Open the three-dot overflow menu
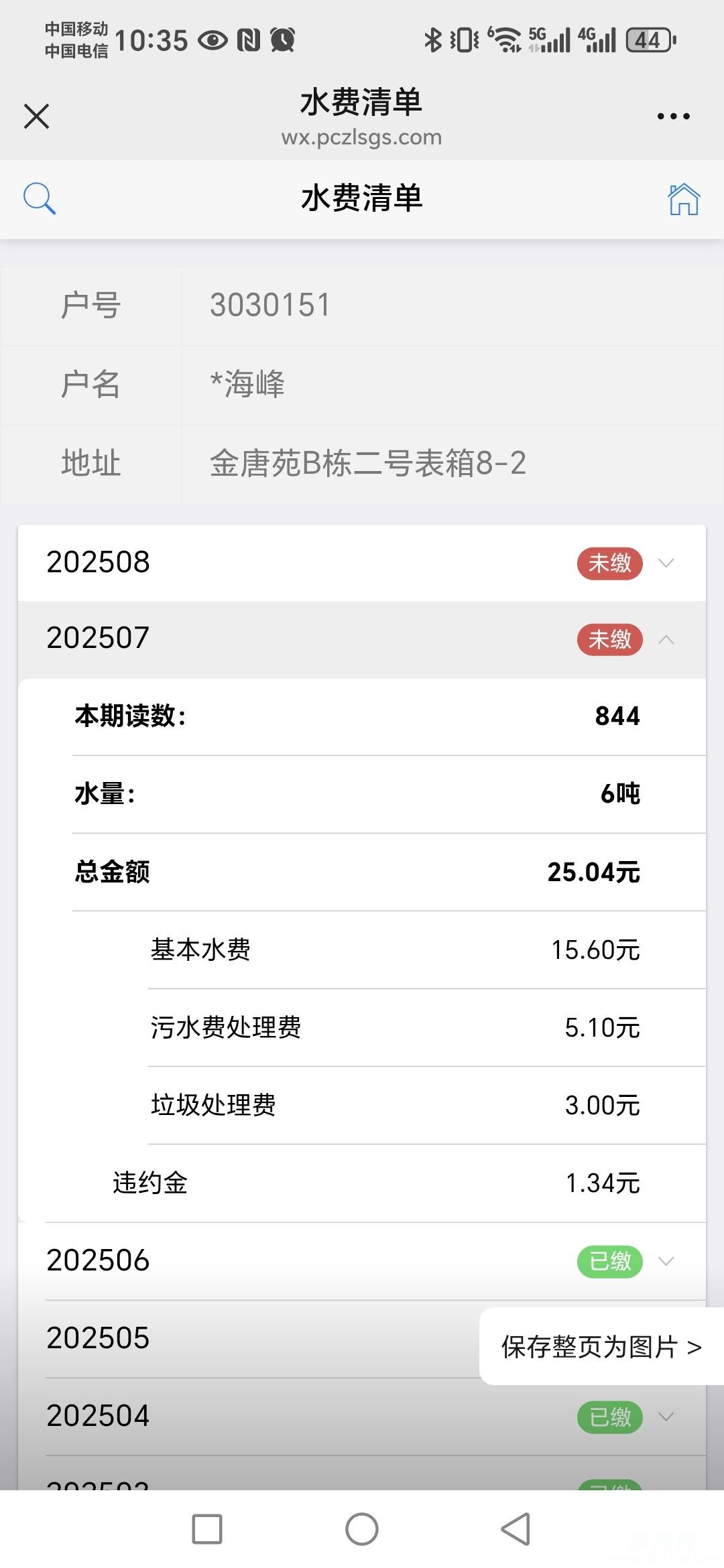The width and height of the screenshot is (724, 1568). point(673,116)
